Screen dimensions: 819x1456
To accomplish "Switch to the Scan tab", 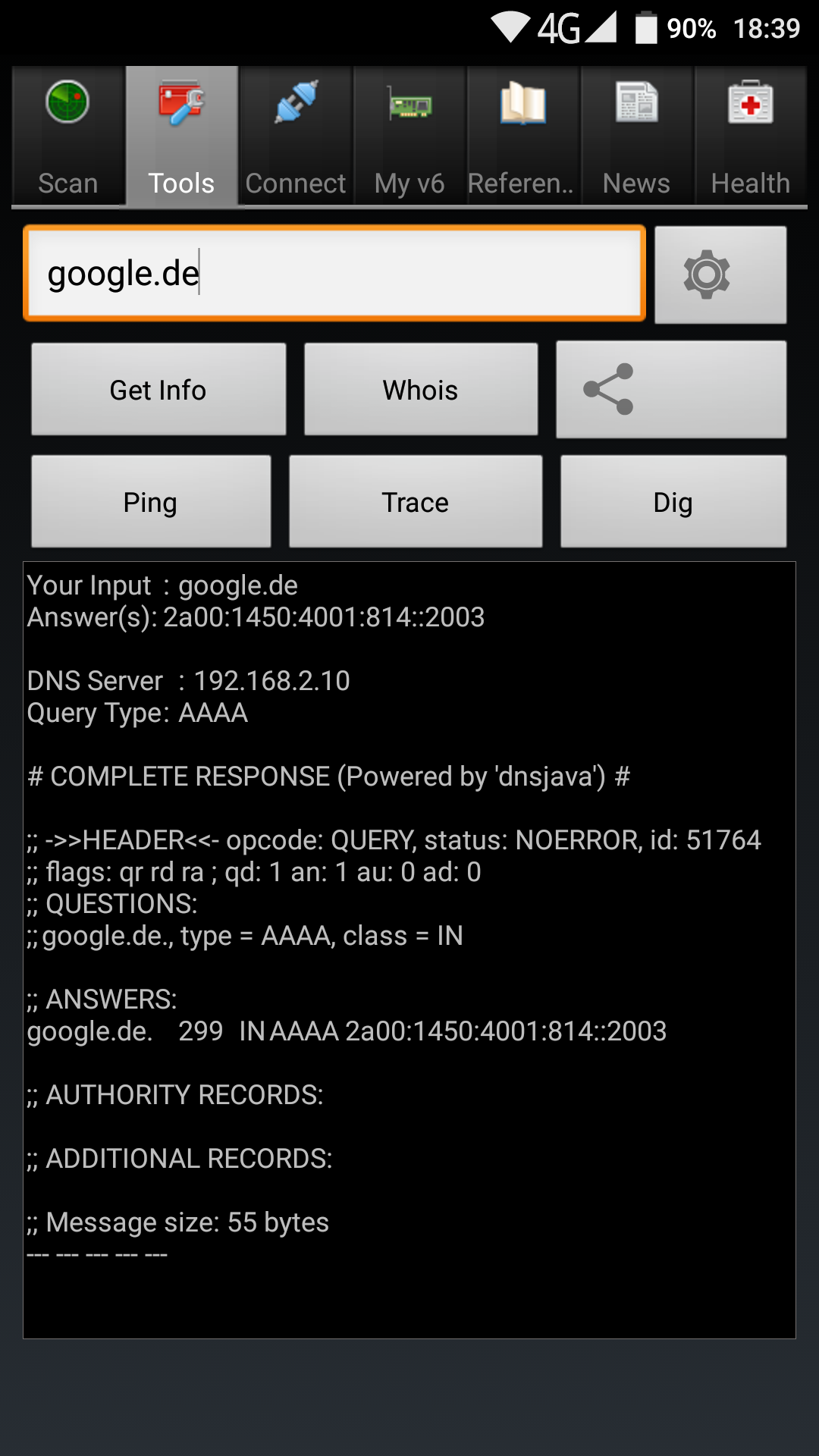I will 68,136.
